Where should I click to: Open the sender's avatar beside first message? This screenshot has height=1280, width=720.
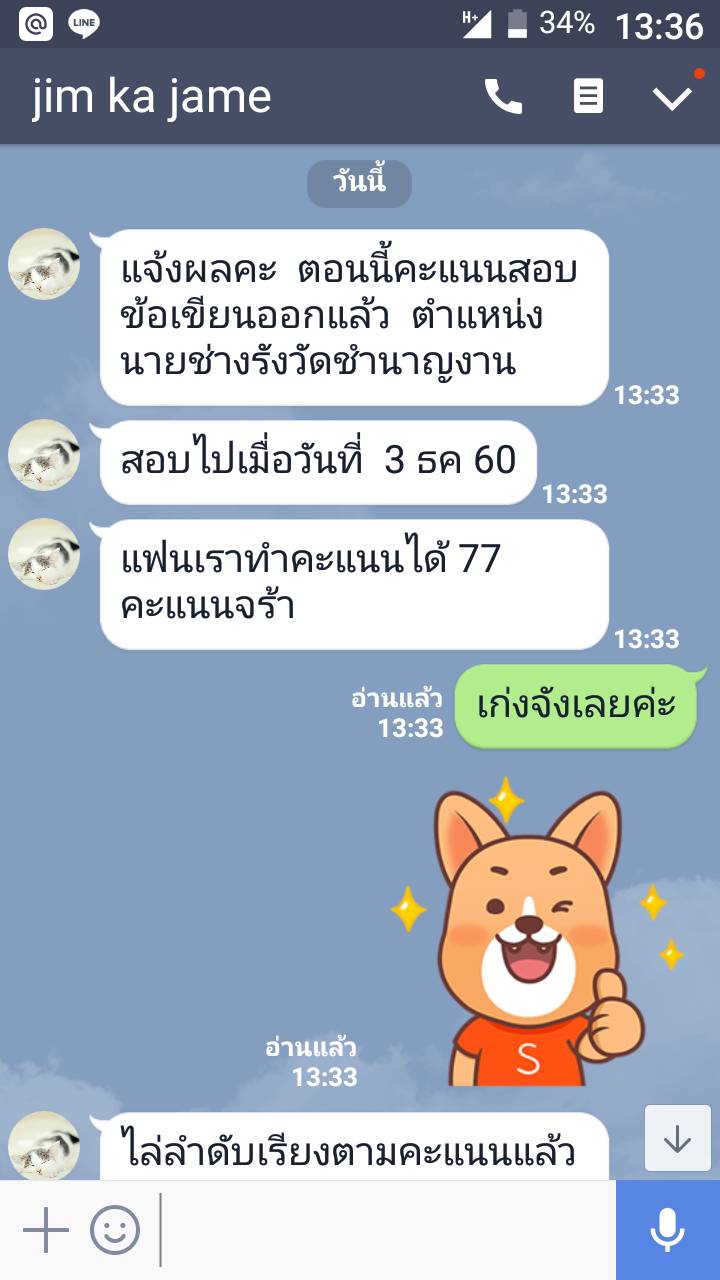click(44, 264)
